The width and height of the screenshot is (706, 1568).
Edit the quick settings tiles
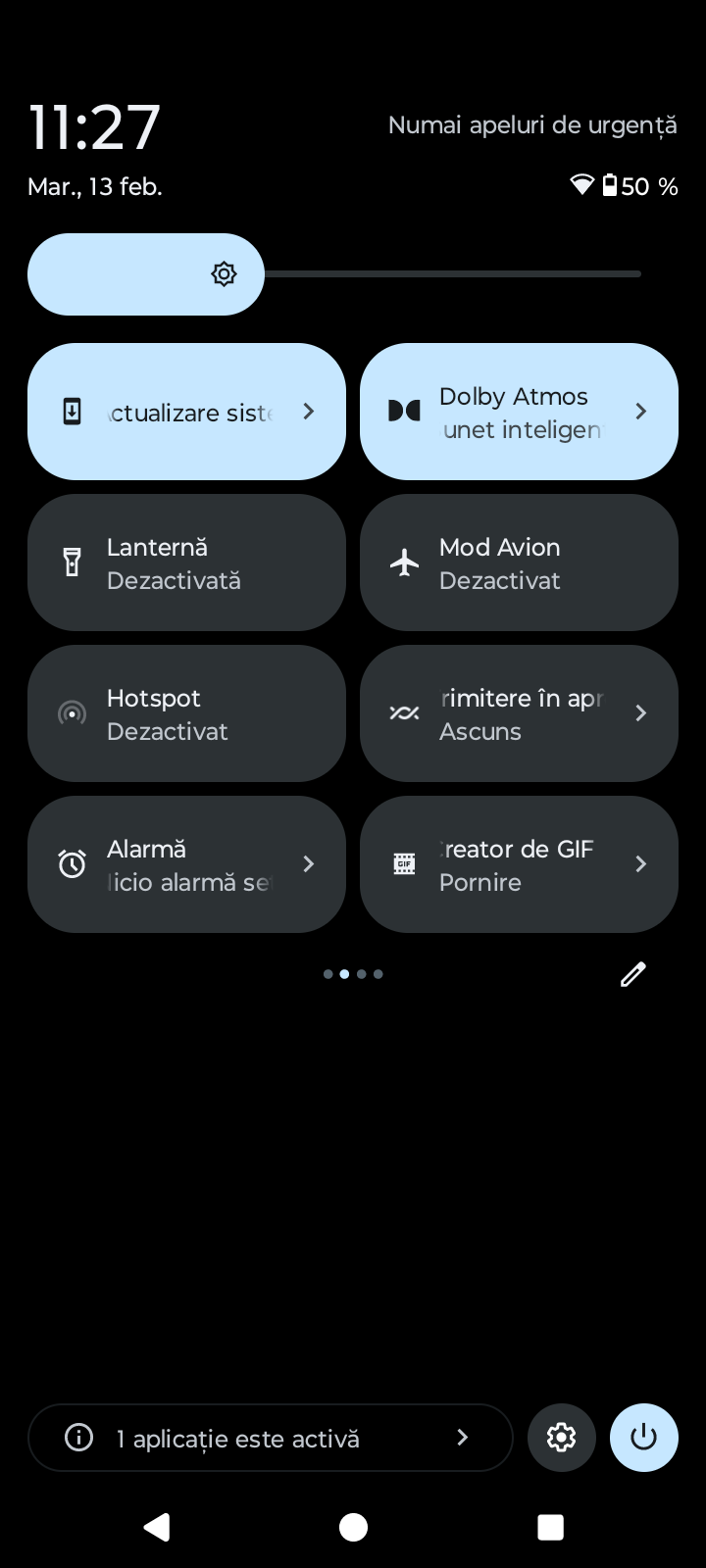tap(633, 974)
